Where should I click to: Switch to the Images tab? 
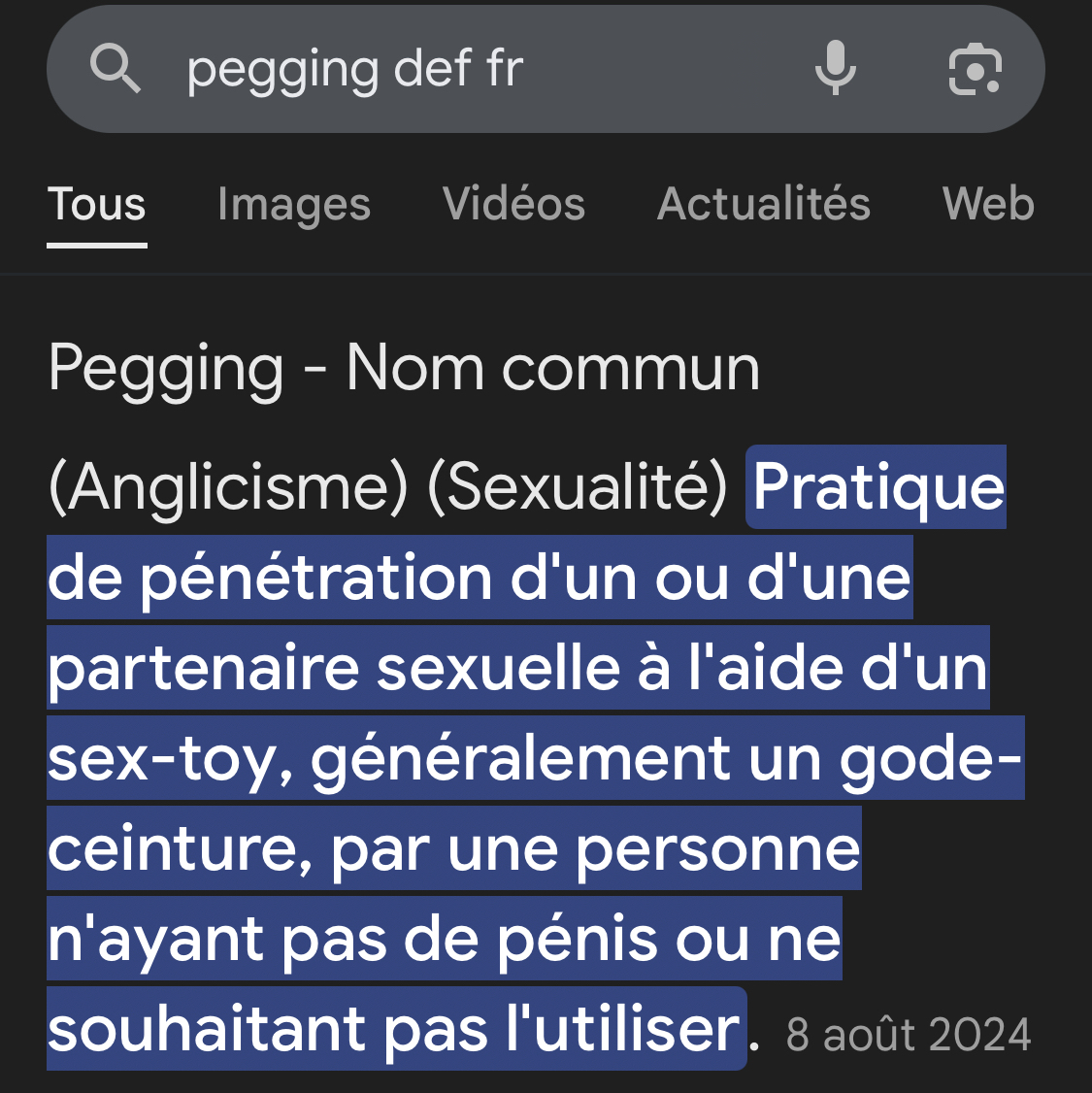pyautogui.click(x=294, y=205)
